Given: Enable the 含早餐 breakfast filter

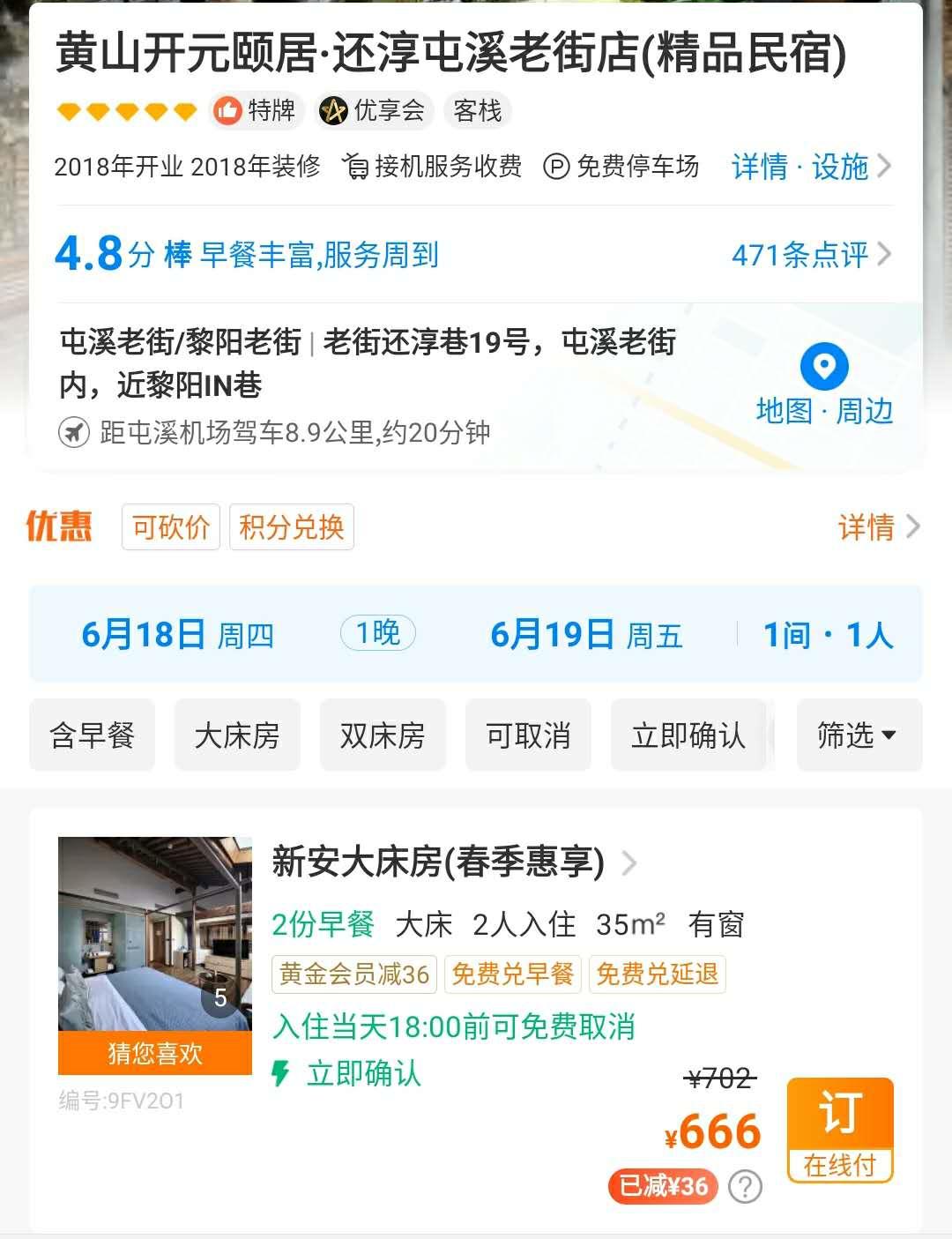Looking at the screenshot, I should coord(92,735).
